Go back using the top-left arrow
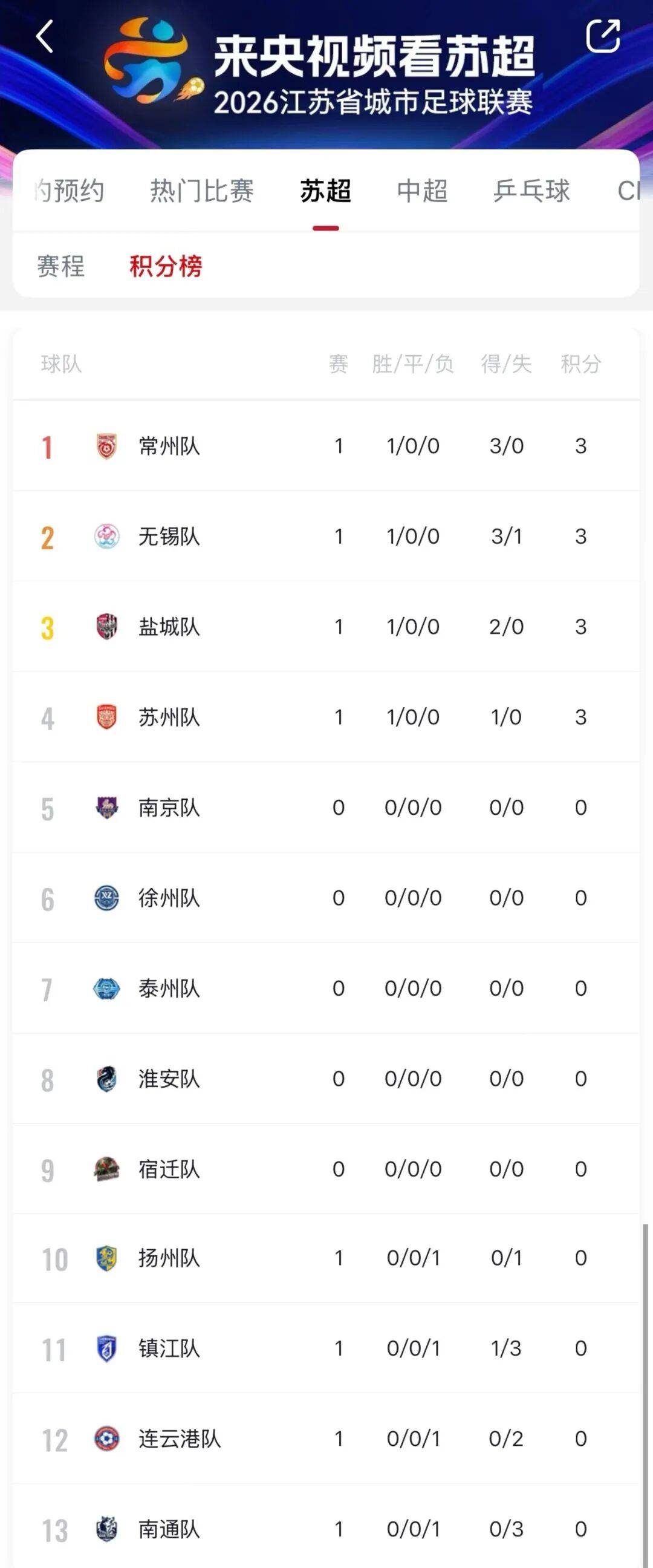The width and height of the screenshot is (653, 1568). pos(45,36)
